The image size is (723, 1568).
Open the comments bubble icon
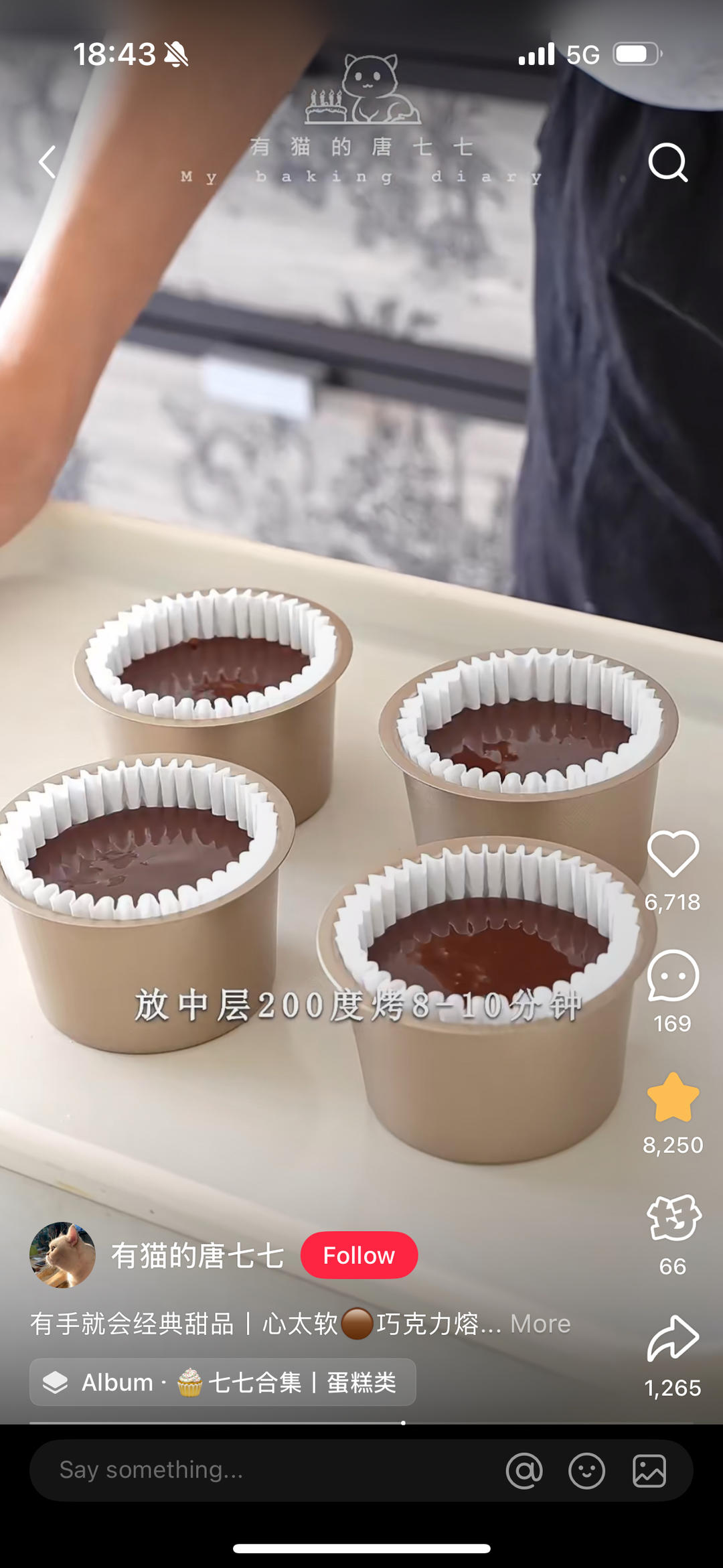coord(672,976)
